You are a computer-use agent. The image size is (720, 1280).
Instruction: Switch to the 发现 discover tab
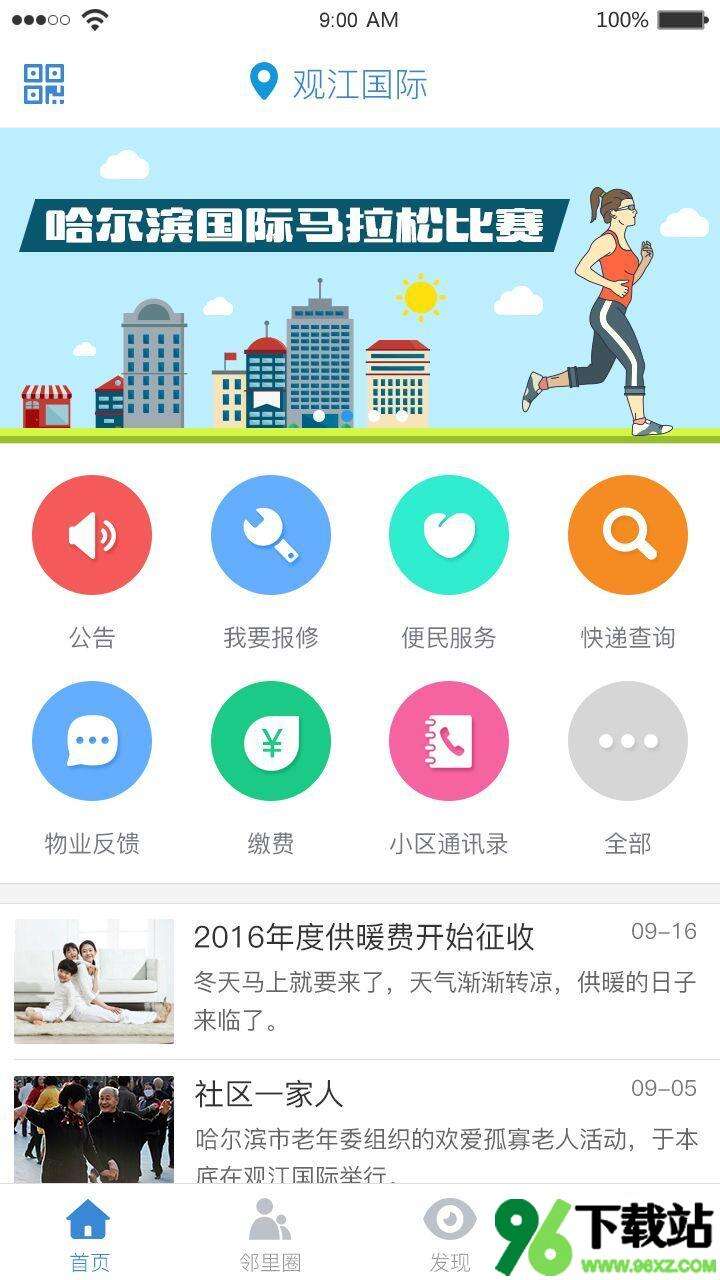(x=449, y=1233)
